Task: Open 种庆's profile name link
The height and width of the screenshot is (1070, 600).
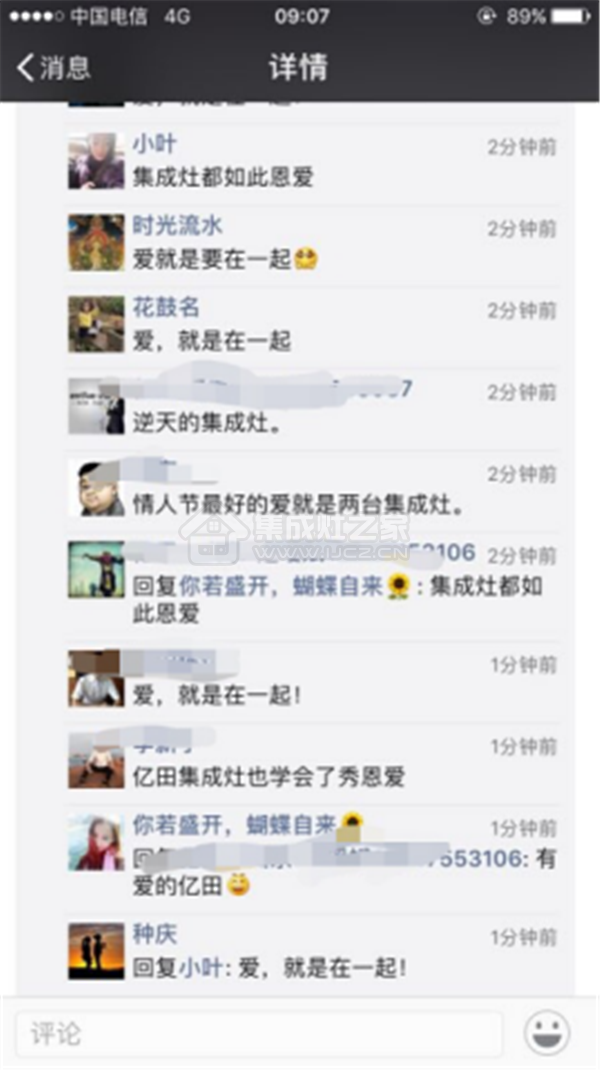Action: click(154, 934)
